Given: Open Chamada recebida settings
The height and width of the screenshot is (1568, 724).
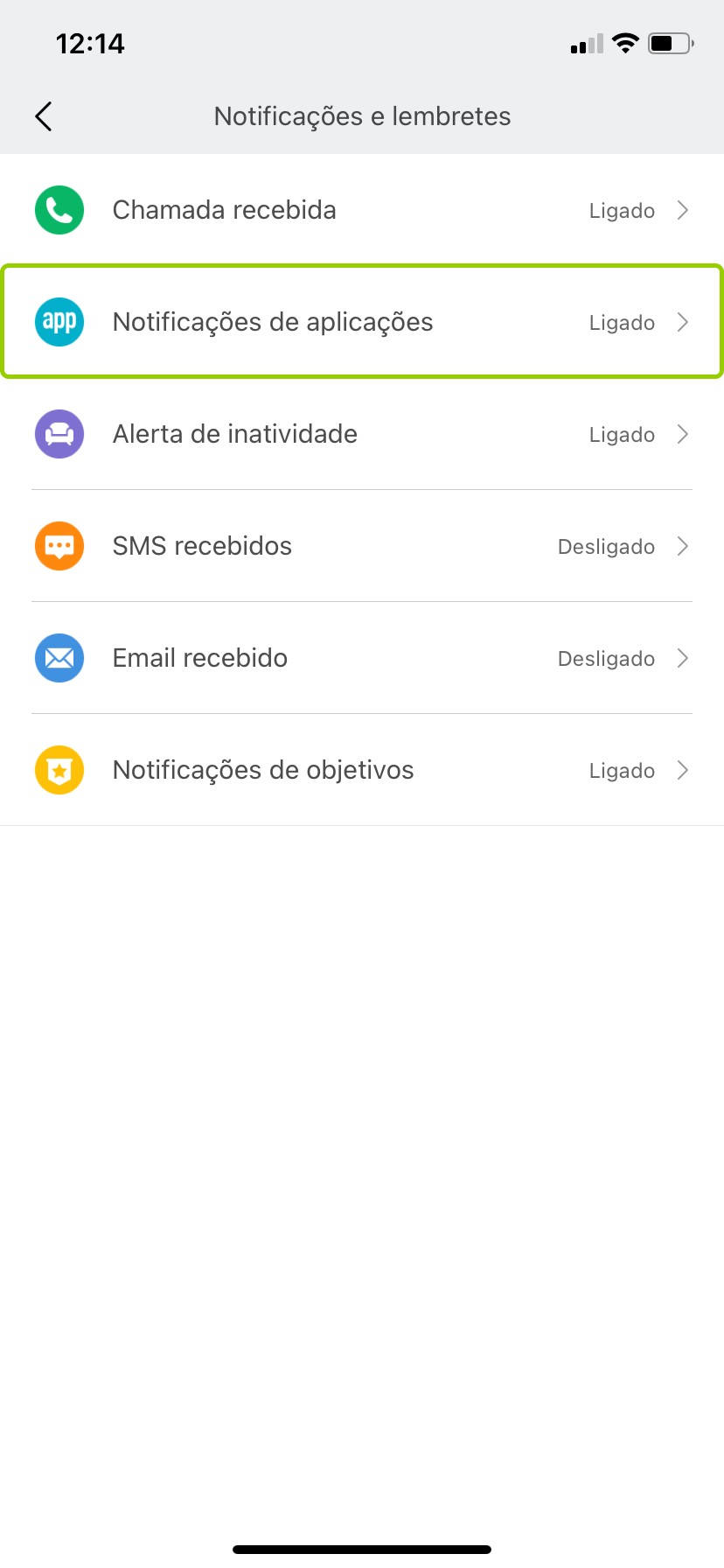Looking at the screenshot, I should [x=362, y=210].
